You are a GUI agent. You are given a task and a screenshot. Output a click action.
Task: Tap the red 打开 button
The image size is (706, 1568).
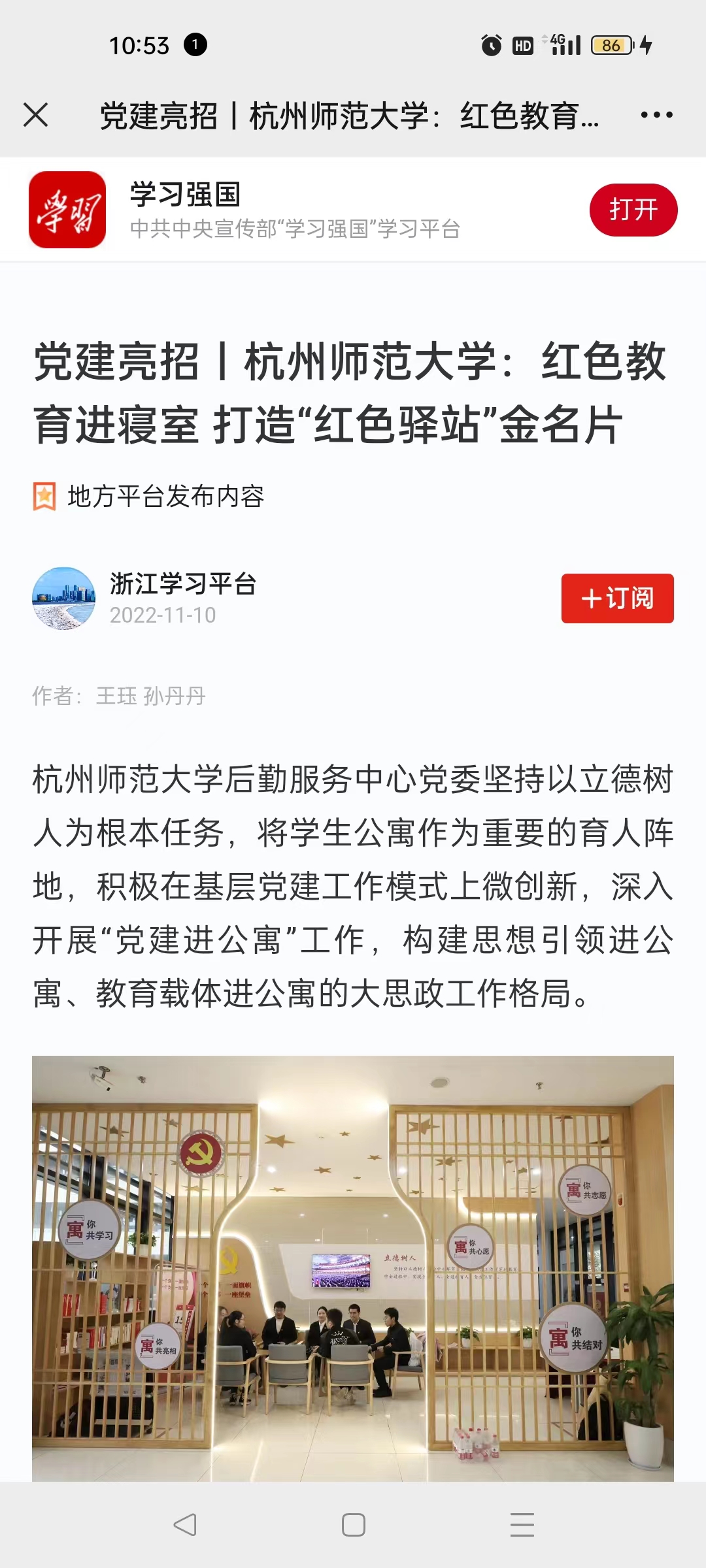click(633, 210)
